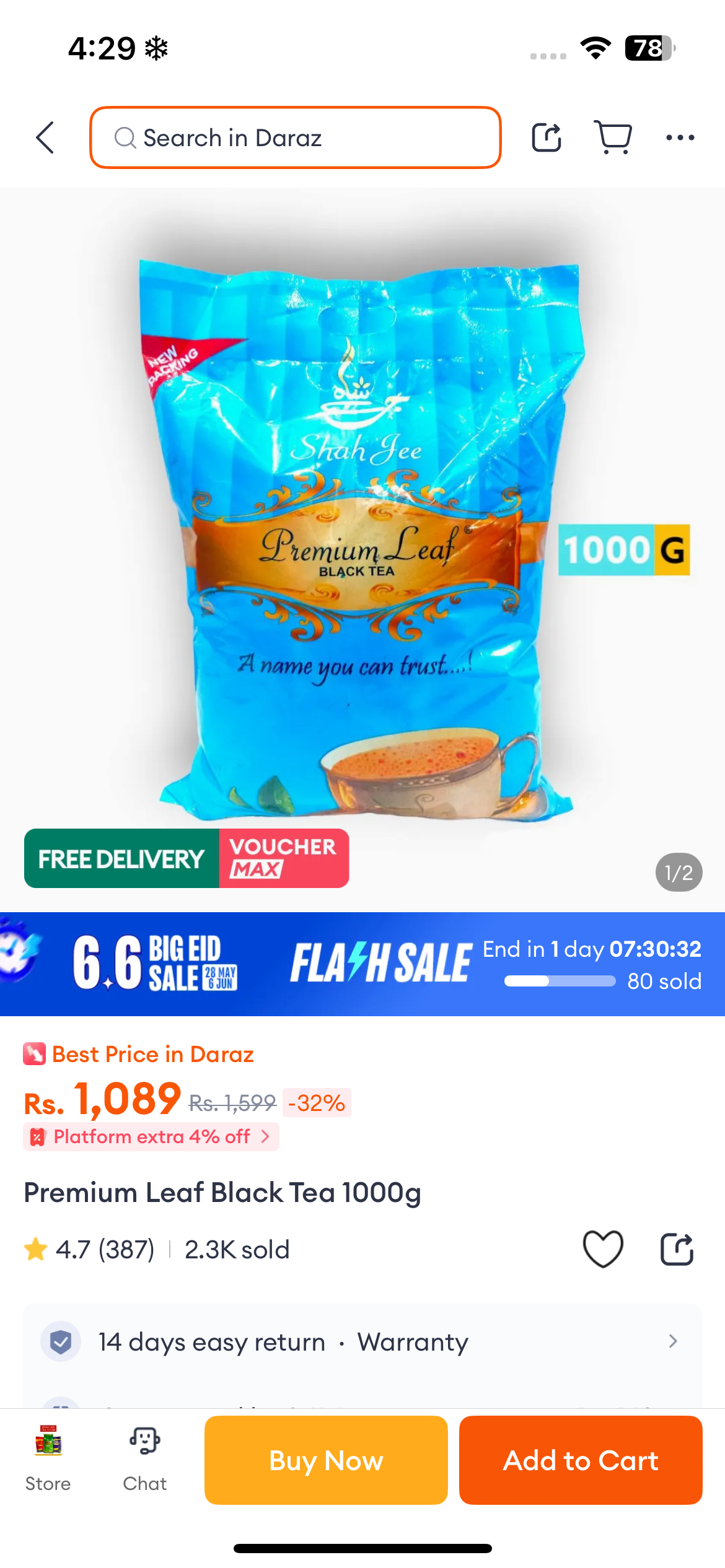The width and height of the screenshot is (725, 1568).
Task: Visit the seller's Store
Action: [48, 1459]
